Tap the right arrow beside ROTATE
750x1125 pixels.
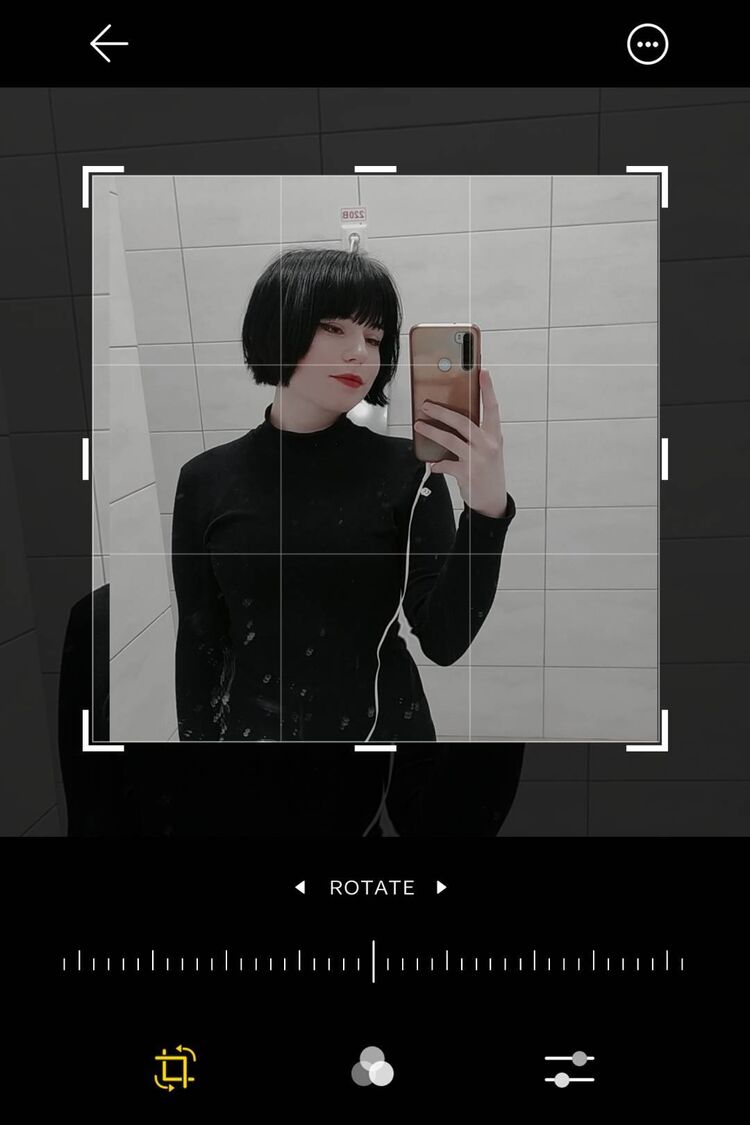tap(442, 887)
